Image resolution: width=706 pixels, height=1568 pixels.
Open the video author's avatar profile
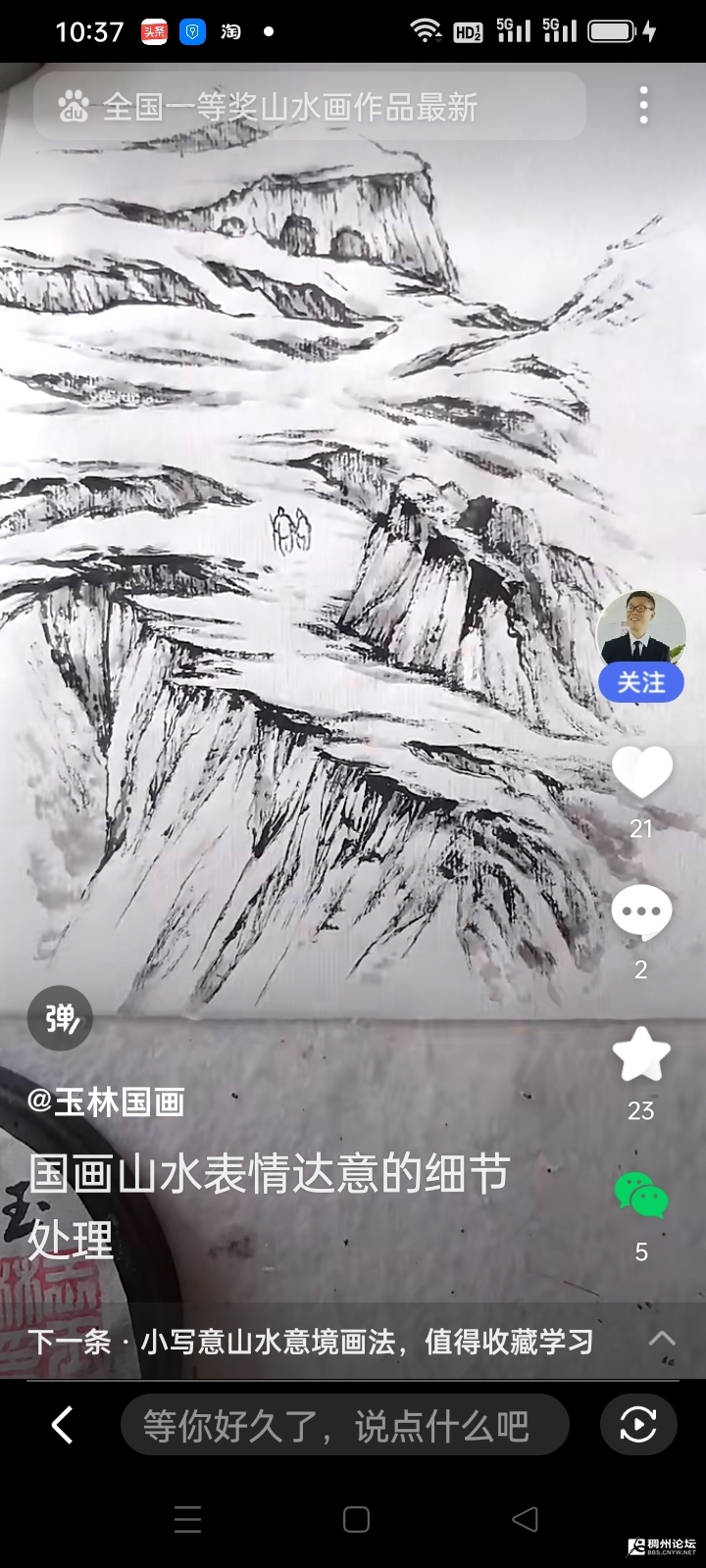tap(640, 628)
